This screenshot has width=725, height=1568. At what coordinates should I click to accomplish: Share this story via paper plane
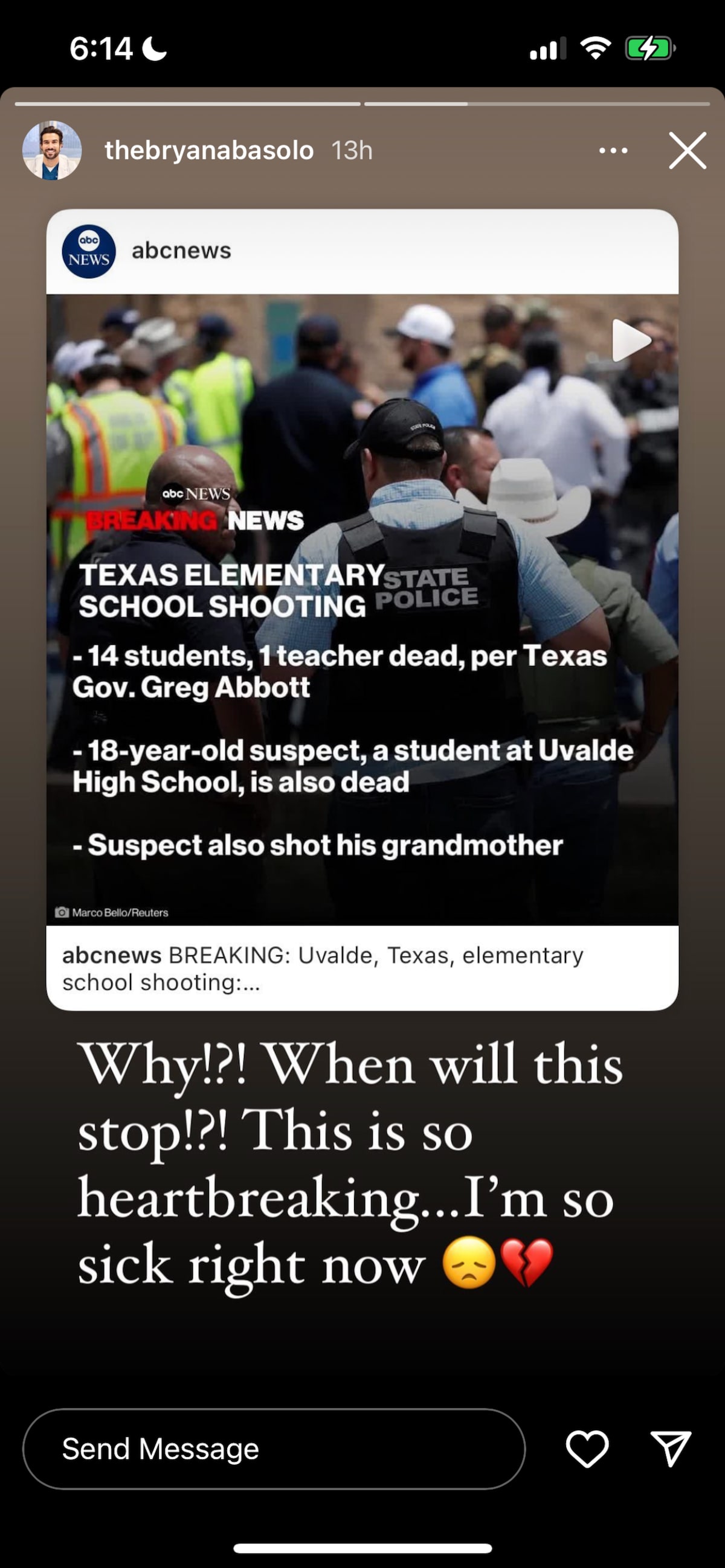pyautogui.click(x=670, y=1448)
